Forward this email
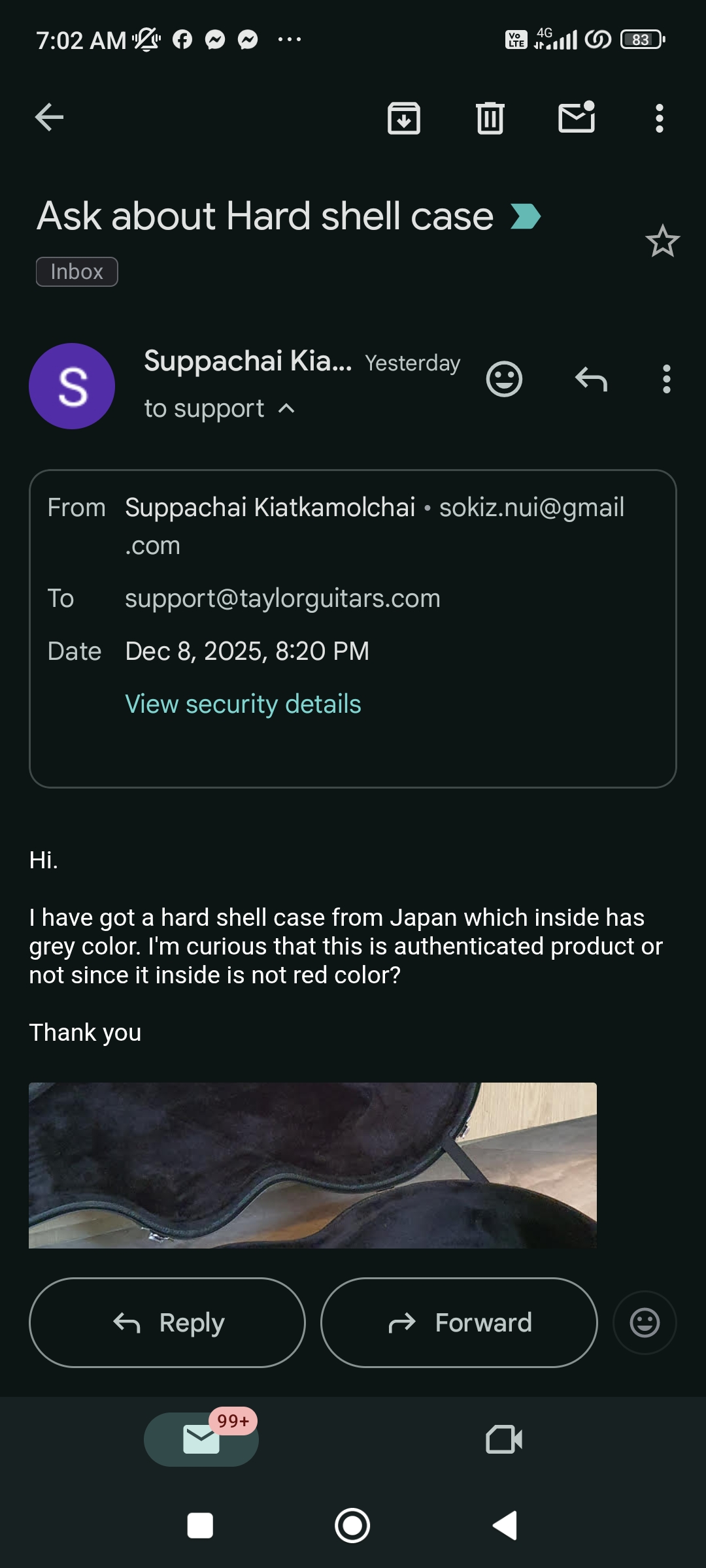Viewport: 706px width, 1568px height. coord(459,1322)
